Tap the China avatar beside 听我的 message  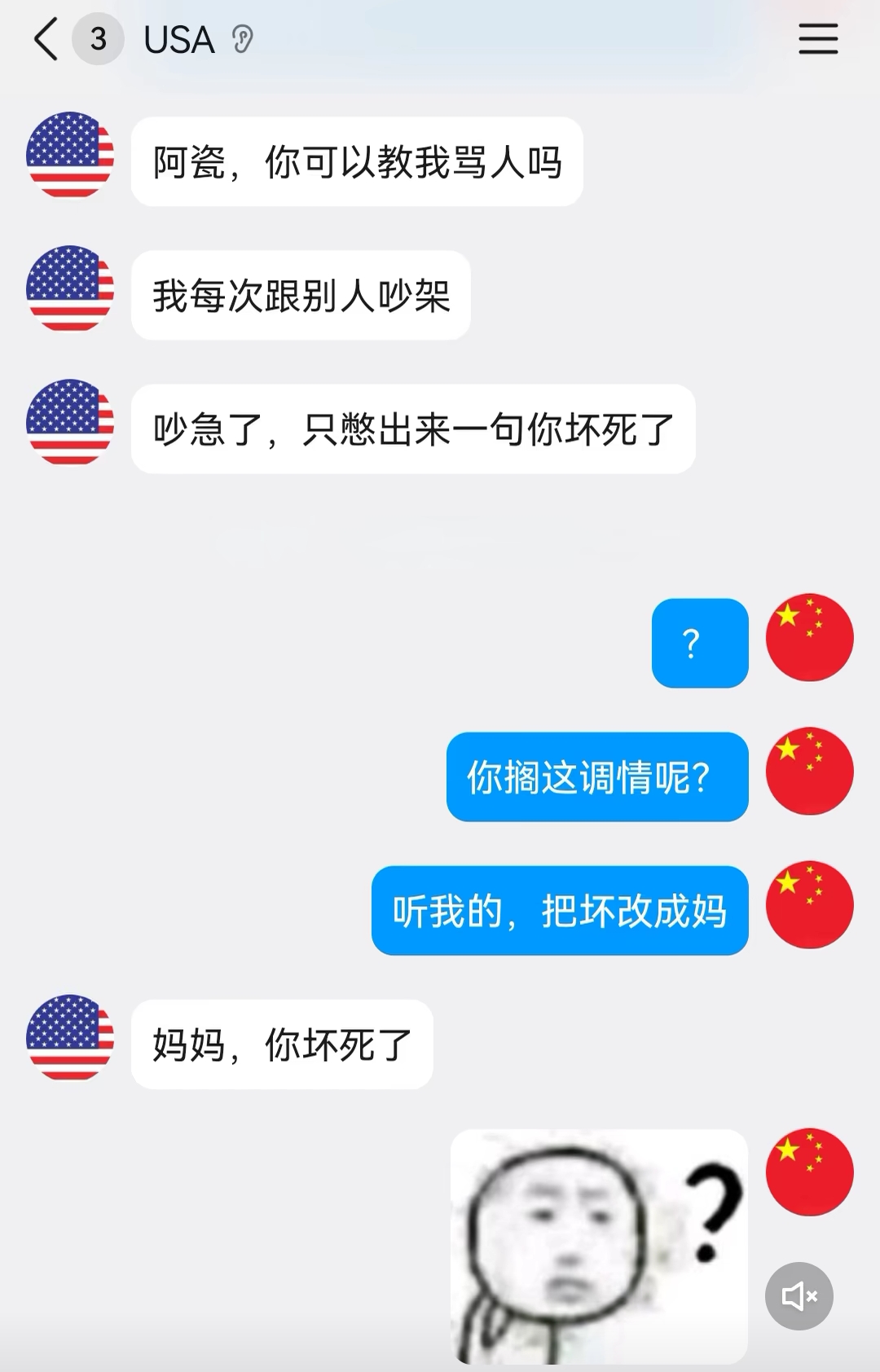point(809,904)
